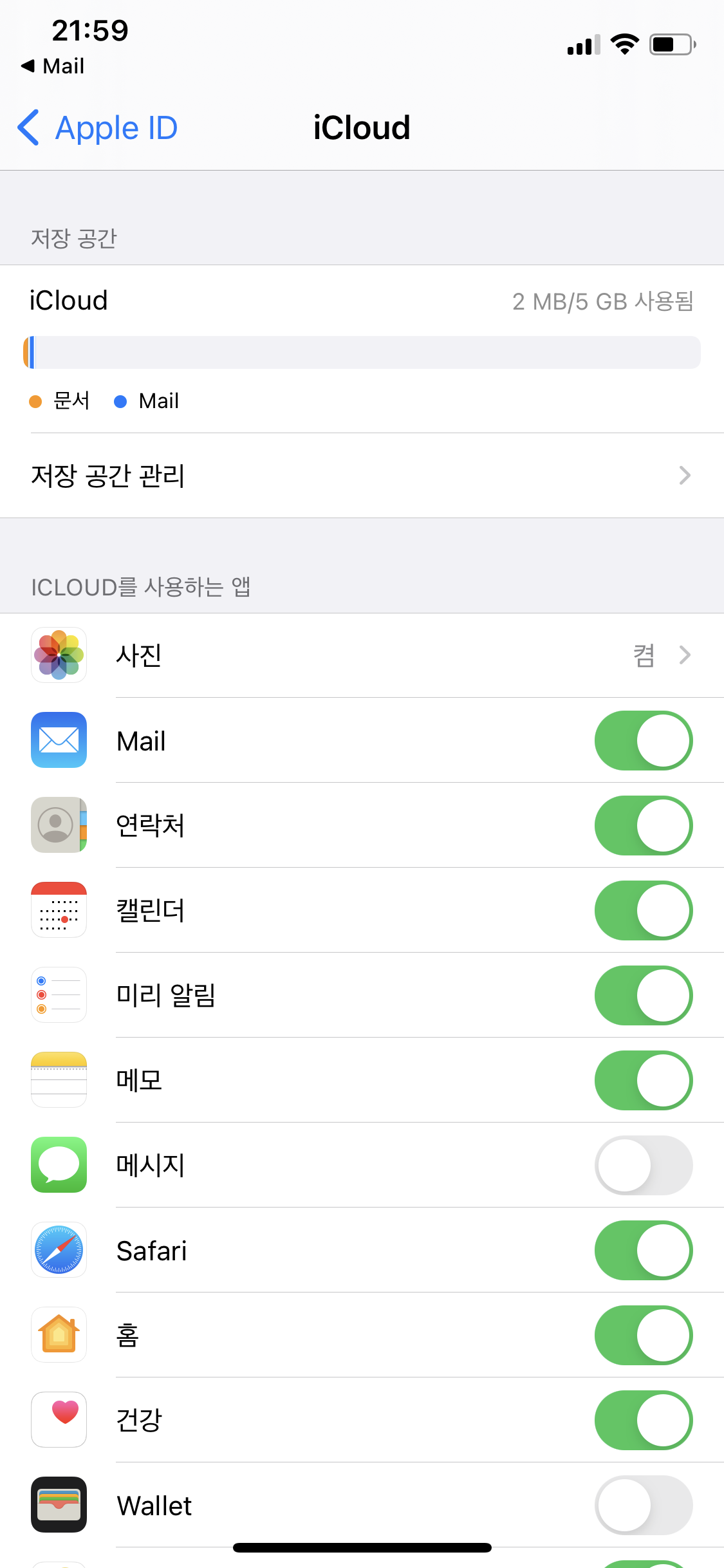The width and height of the screenshot is (724, 1568).
Task: Toggle off 홈 (Home) iCloud sync
Action: 643,1335
